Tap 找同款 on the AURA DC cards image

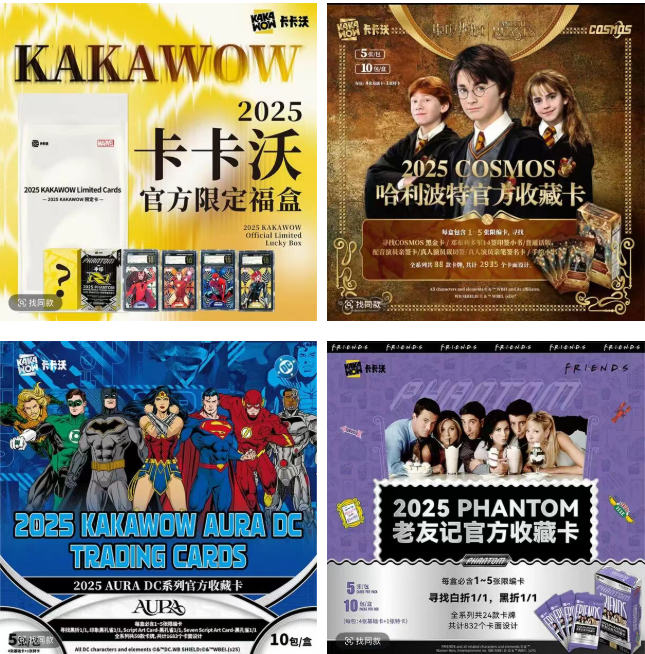point(36,638)
